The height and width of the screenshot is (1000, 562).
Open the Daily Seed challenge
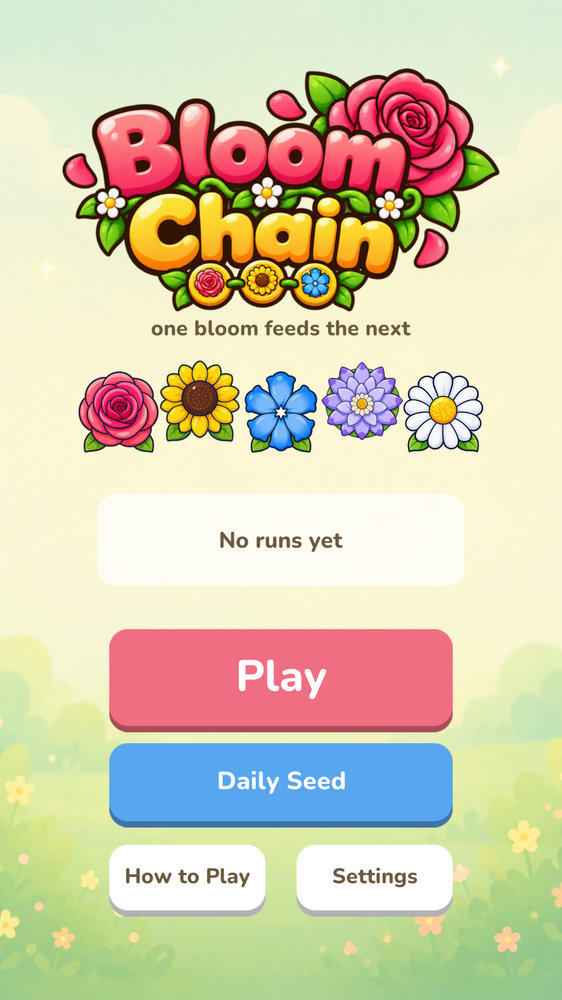tap(281, 784)
